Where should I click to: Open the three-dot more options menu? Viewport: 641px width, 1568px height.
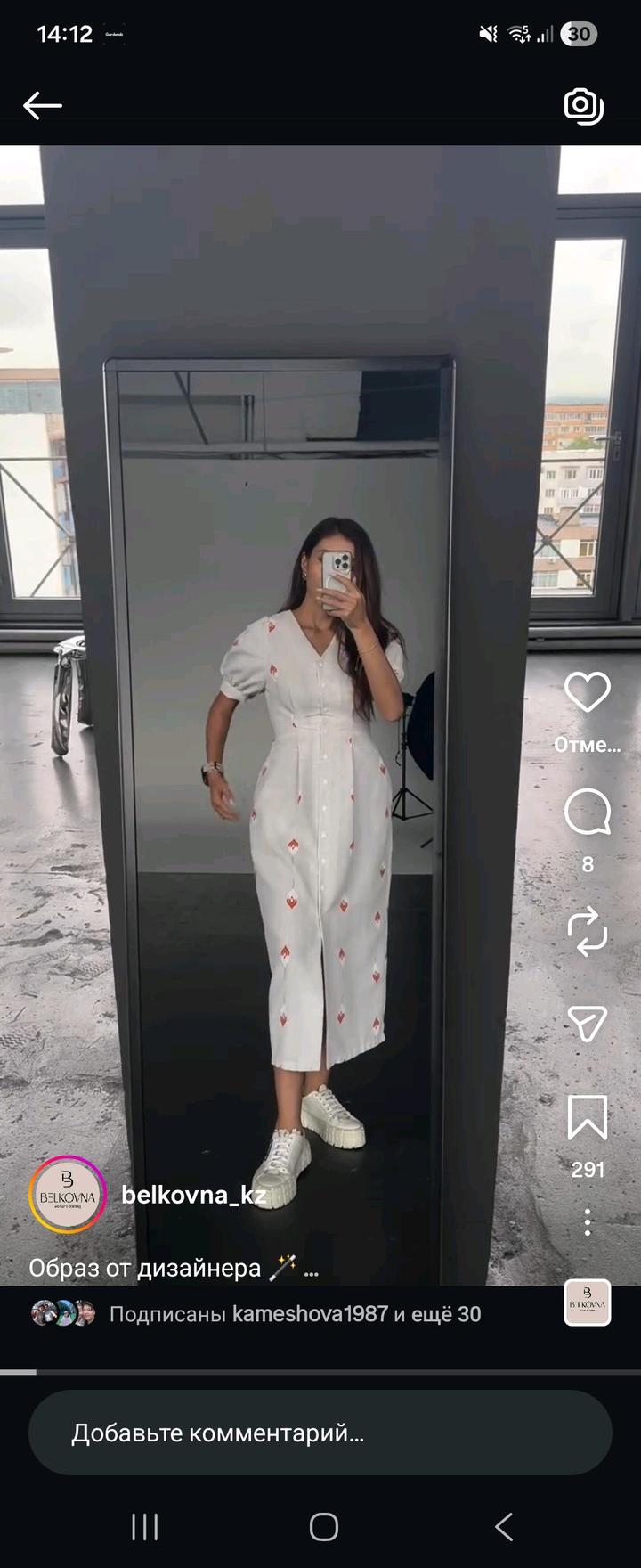(587, 1221)
